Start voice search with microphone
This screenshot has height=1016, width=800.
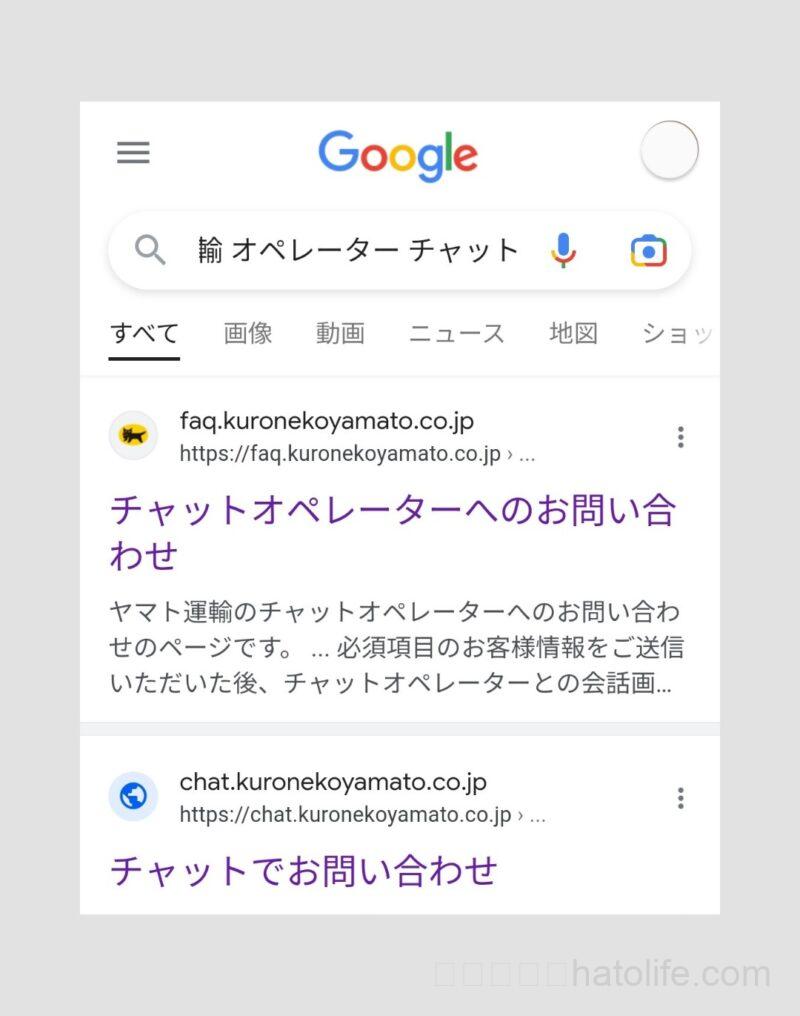tap(564, 250)
